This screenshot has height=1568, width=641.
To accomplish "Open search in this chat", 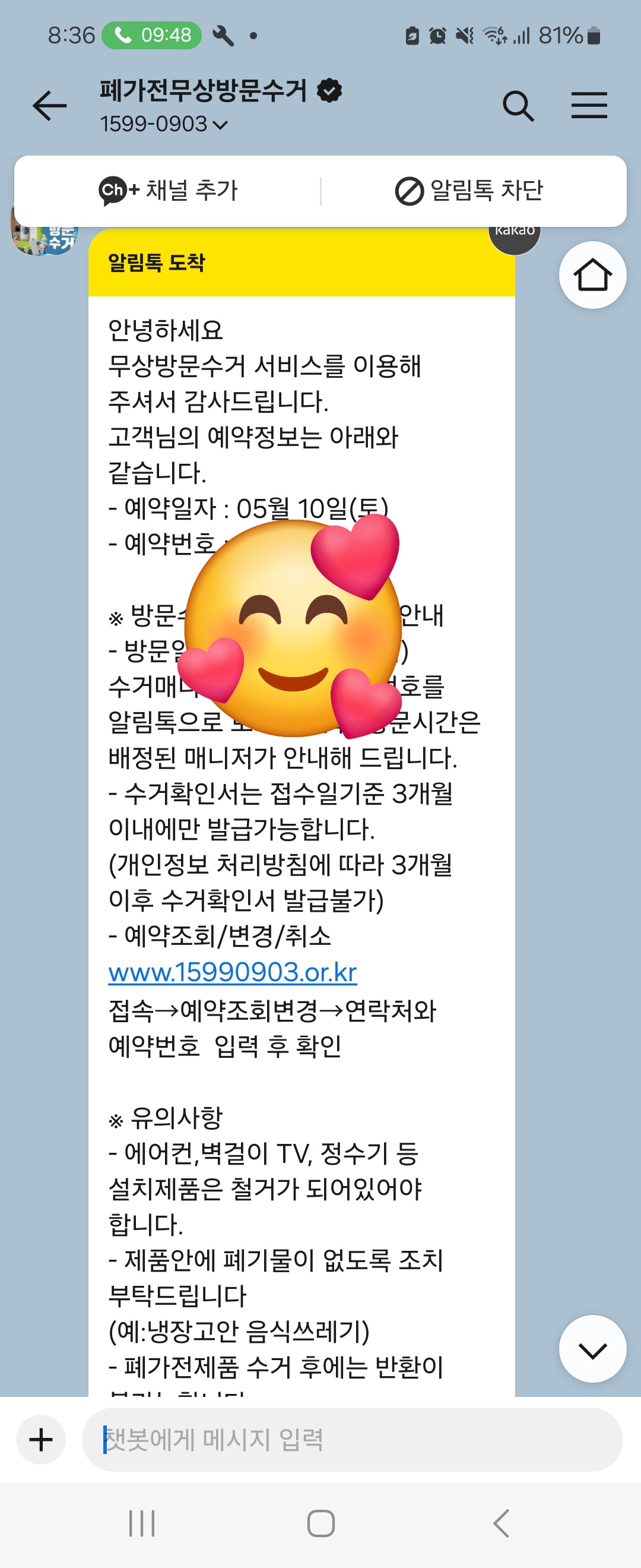I will (x=518, y=106).
